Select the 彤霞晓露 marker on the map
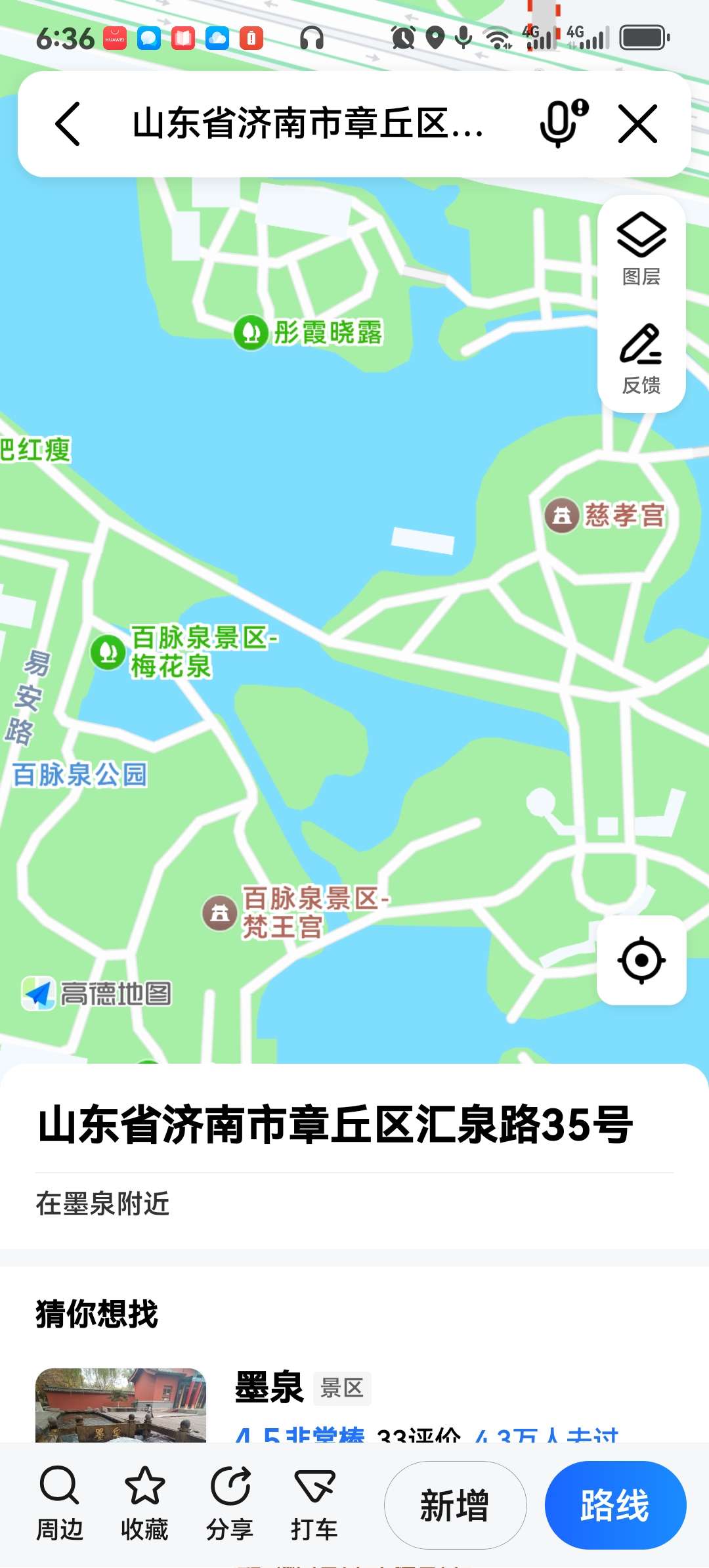Screen dimensions: 709x1568 coord(251,332)
